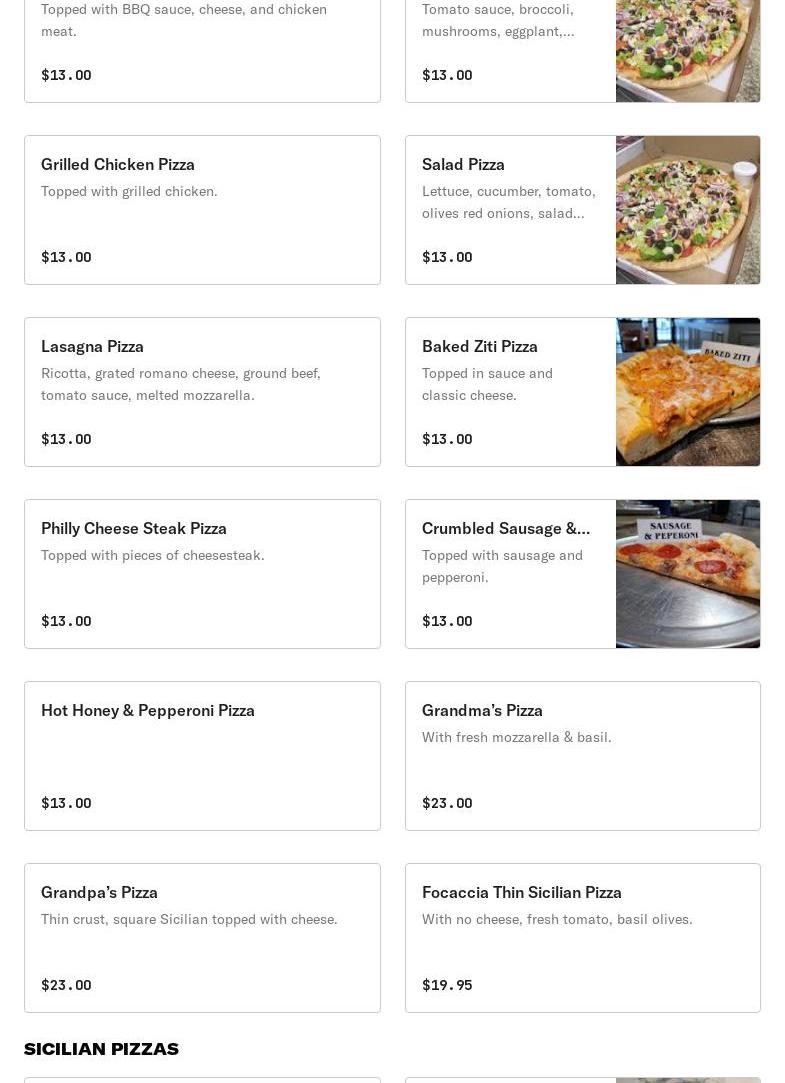
Task: View Focaccia Thin Sicilian Pizza
Action: 582,938
